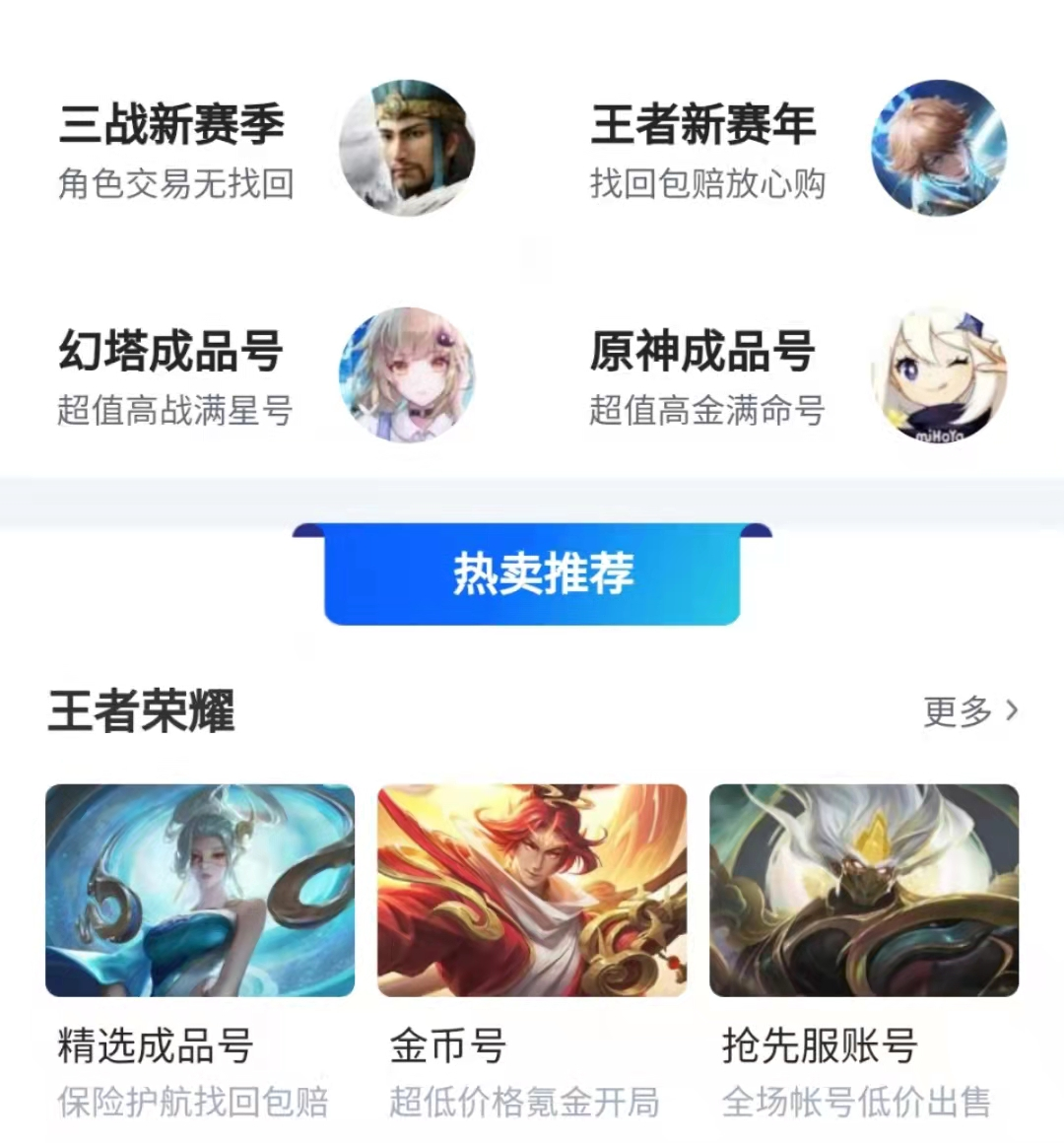Open the 三战新赛季 entry

266,148
